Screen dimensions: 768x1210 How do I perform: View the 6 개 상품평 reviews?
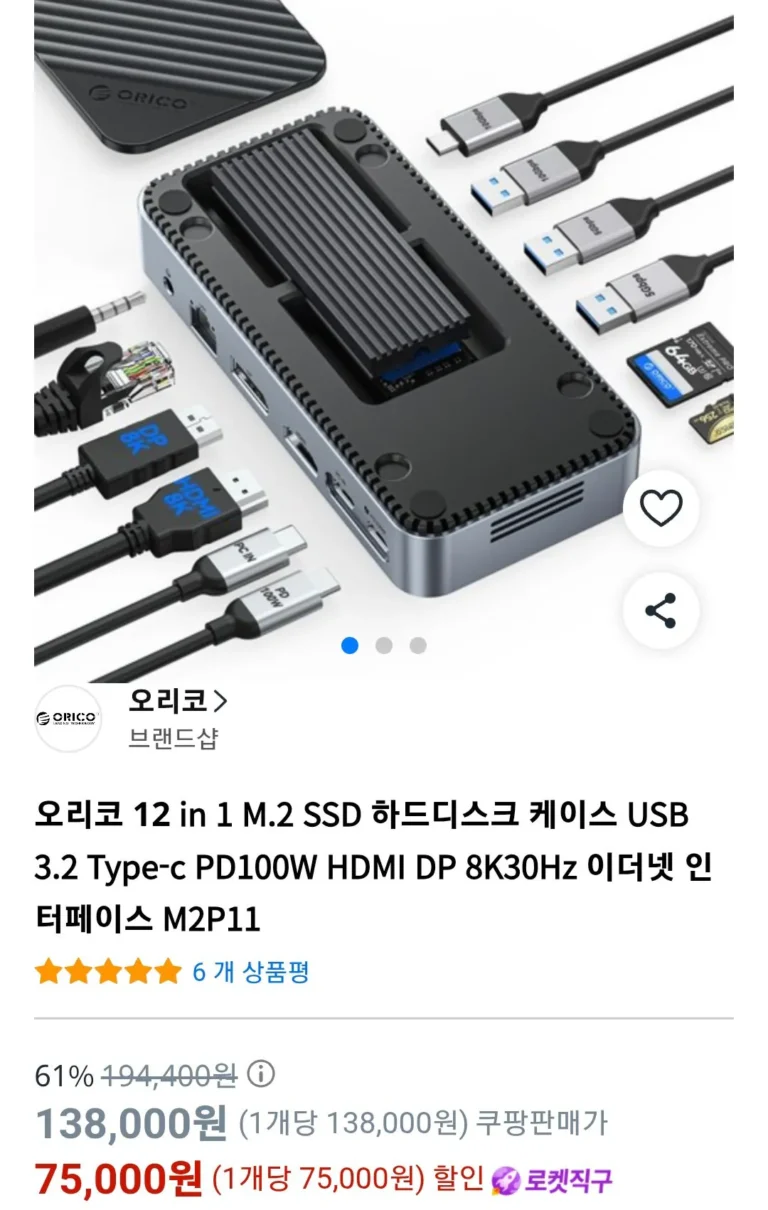tap(250, 971)
